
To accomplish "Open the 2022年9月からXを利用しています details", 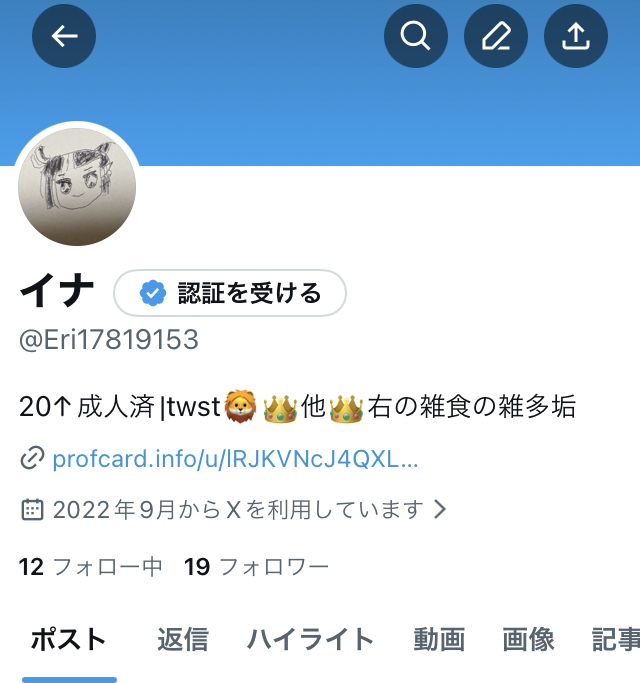I will [x=234, y=510].
